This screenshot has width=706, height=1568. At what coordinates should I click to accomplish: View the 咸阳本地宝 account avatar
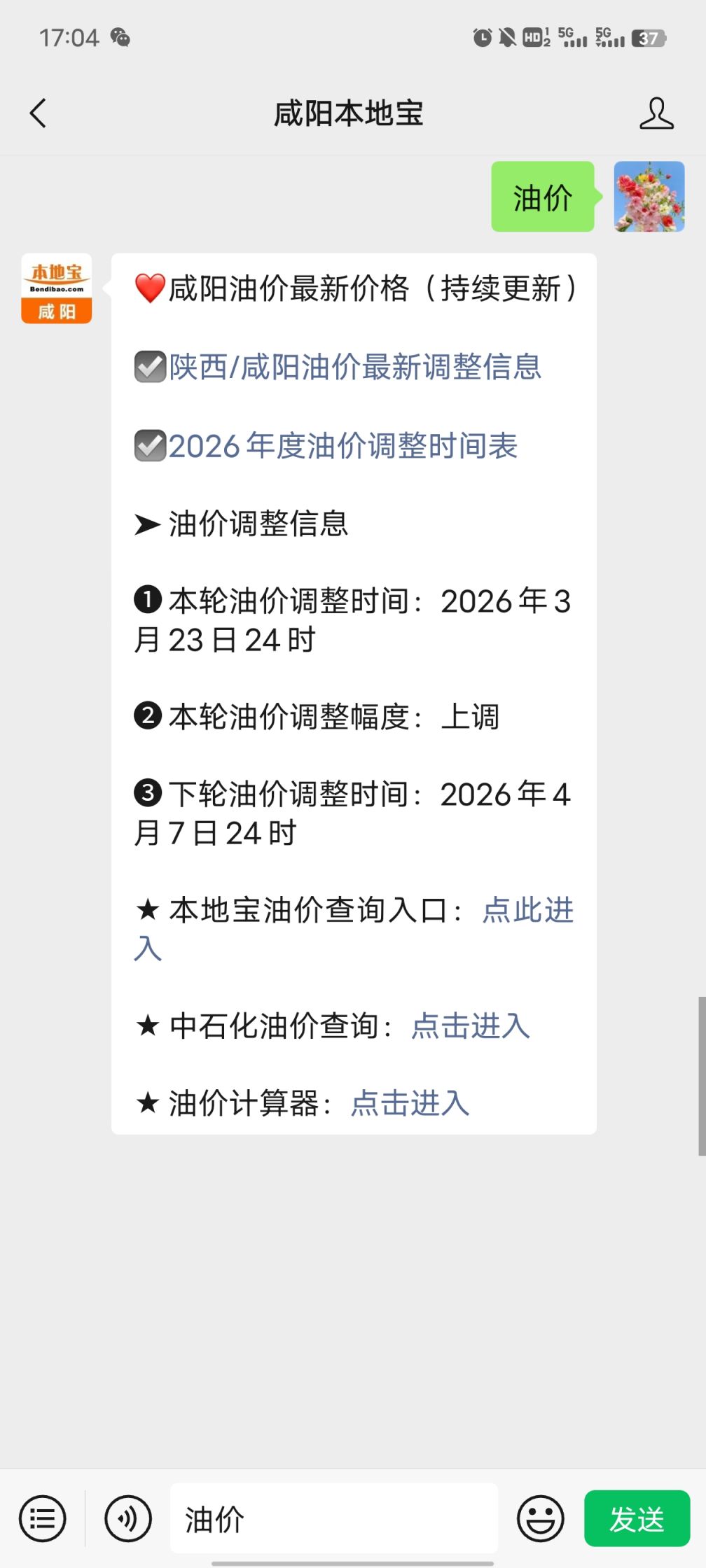pos(57,288)
